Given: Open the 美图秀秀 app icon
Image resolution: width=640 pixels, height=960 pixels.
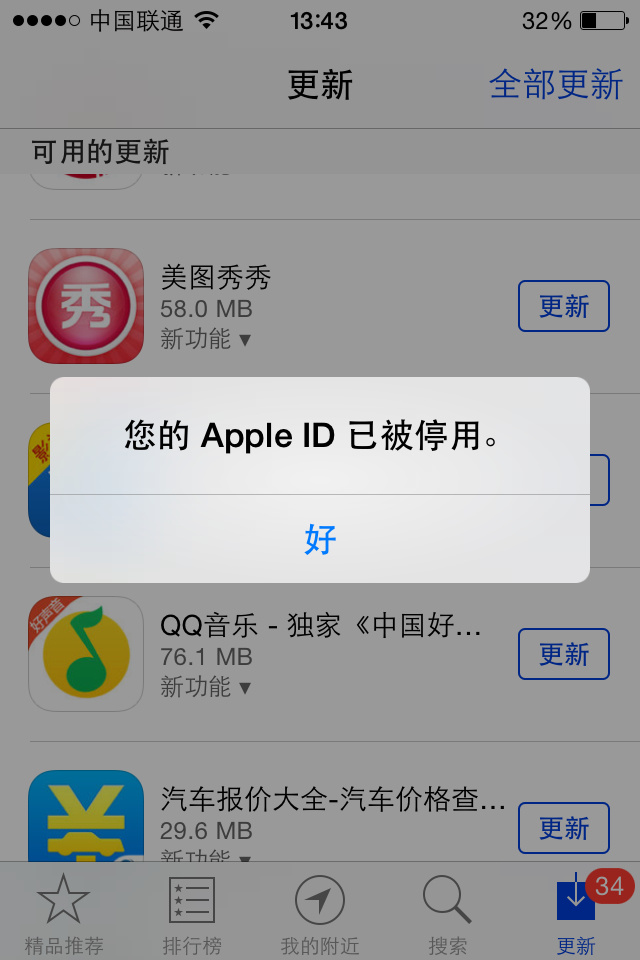Looking at the screenshot, I should click(86, 306).
